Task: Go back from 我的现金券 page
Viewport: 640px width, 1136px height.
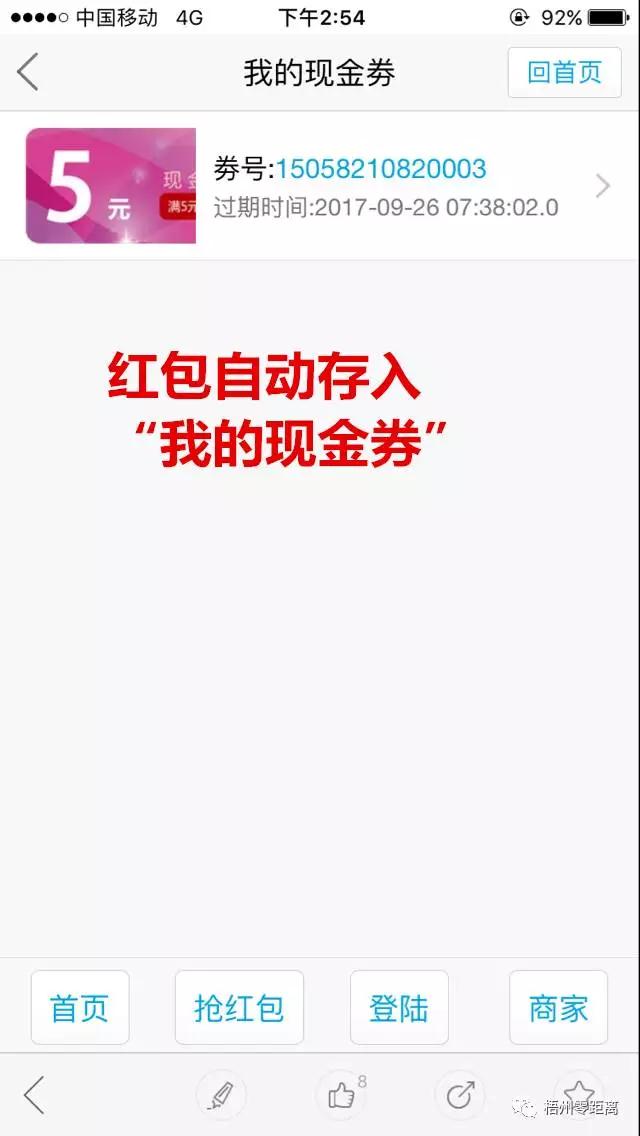Action: point(28,72)
